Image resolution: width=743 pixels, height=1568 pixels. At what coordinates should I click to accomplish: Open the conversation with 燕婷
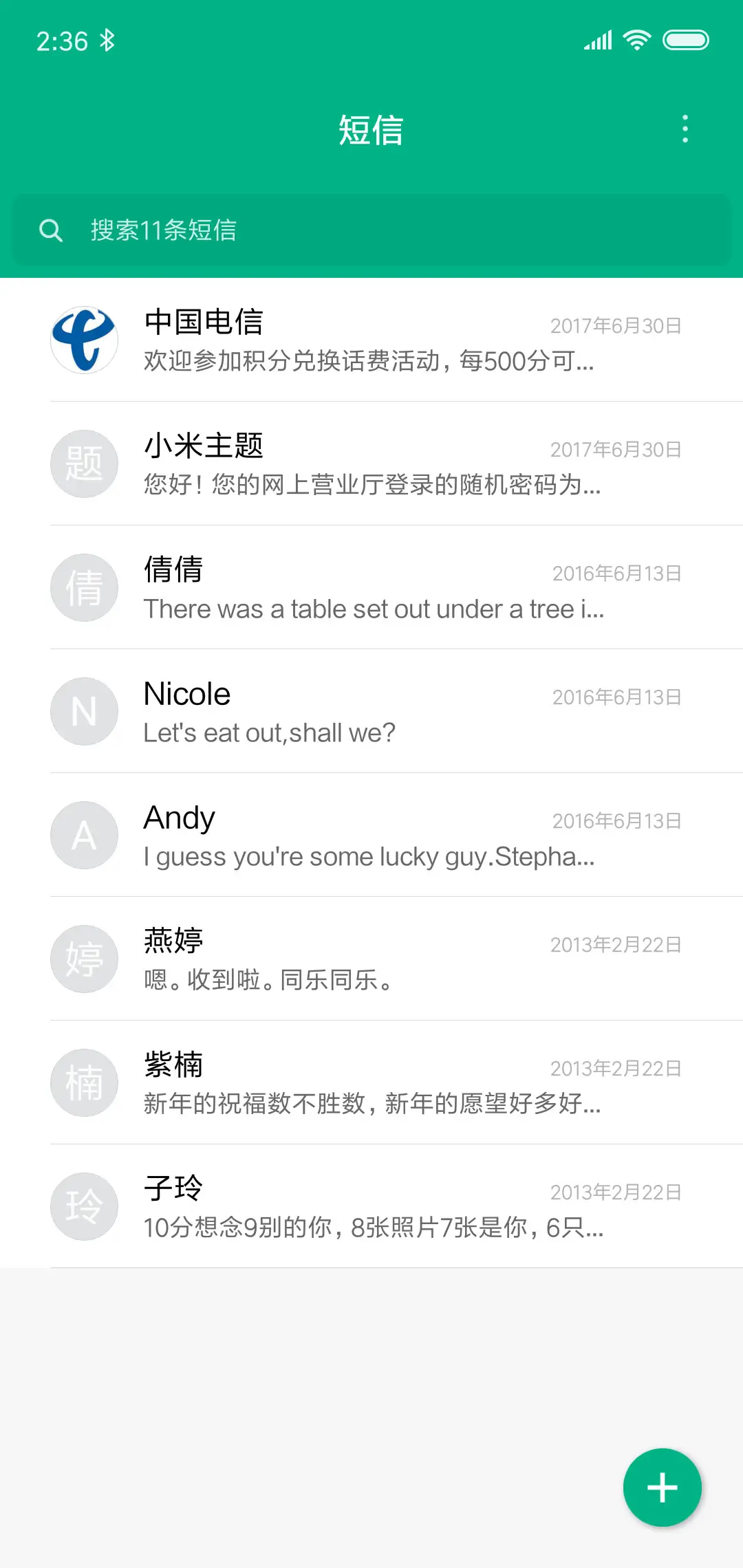[x=371, y=959]
